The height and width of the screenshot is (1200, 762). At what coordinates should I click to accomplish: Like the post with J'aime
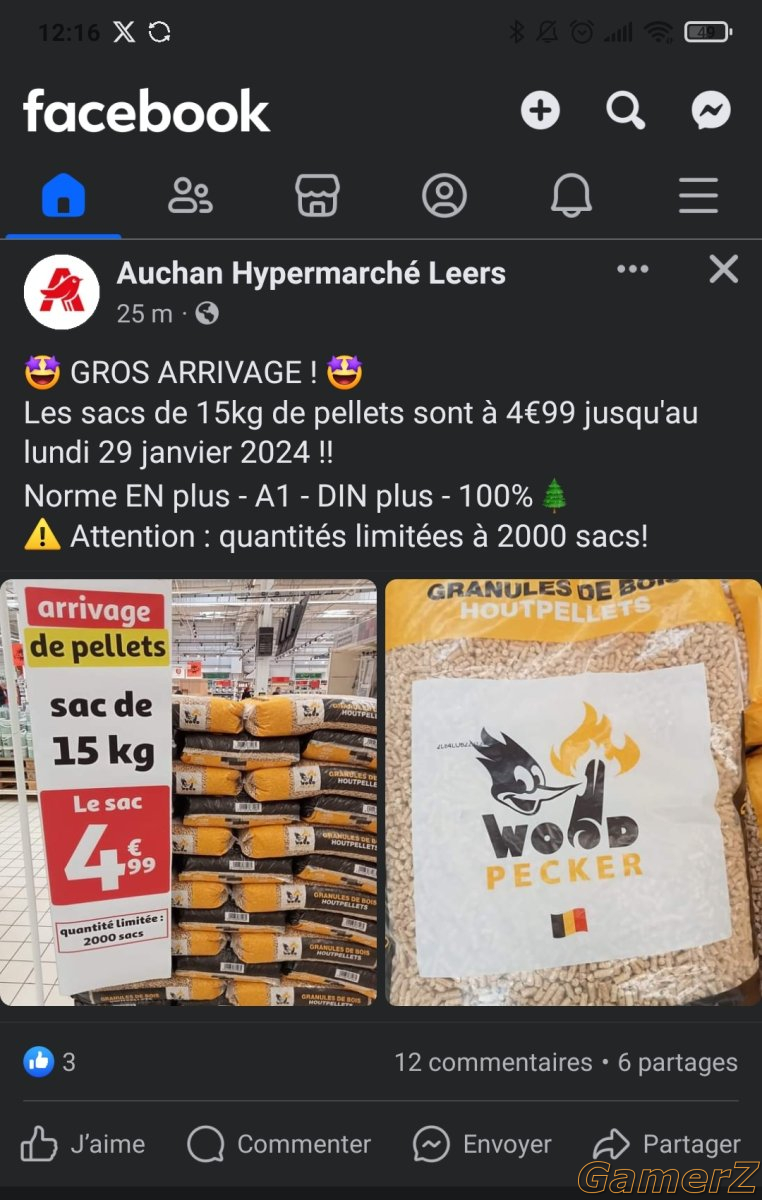(x=83, y=1144)
